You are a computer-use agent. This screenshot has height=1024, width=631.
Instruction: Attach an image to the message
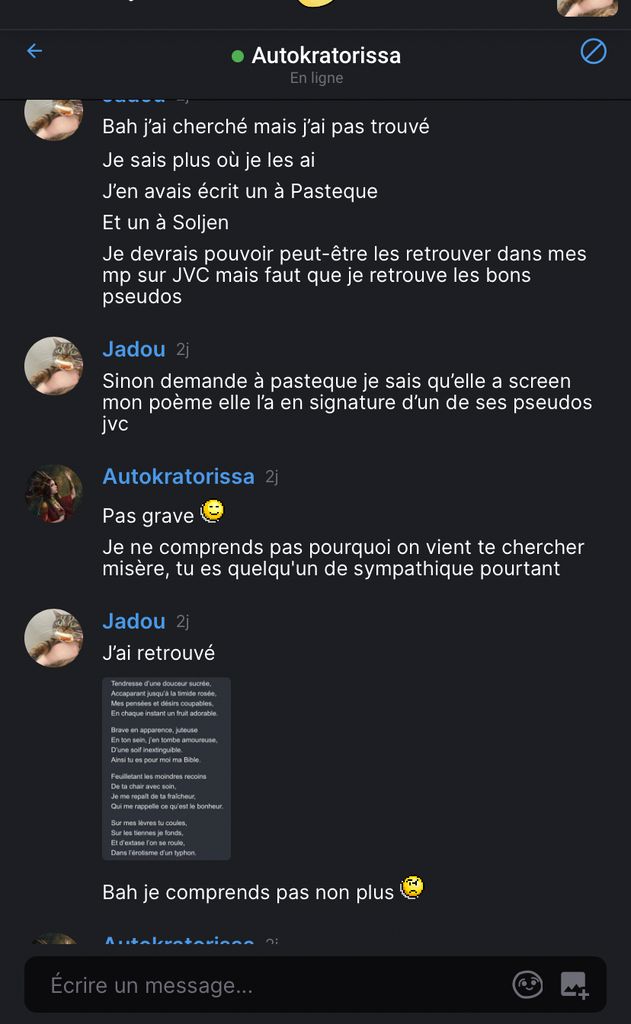tap(574, 985)
